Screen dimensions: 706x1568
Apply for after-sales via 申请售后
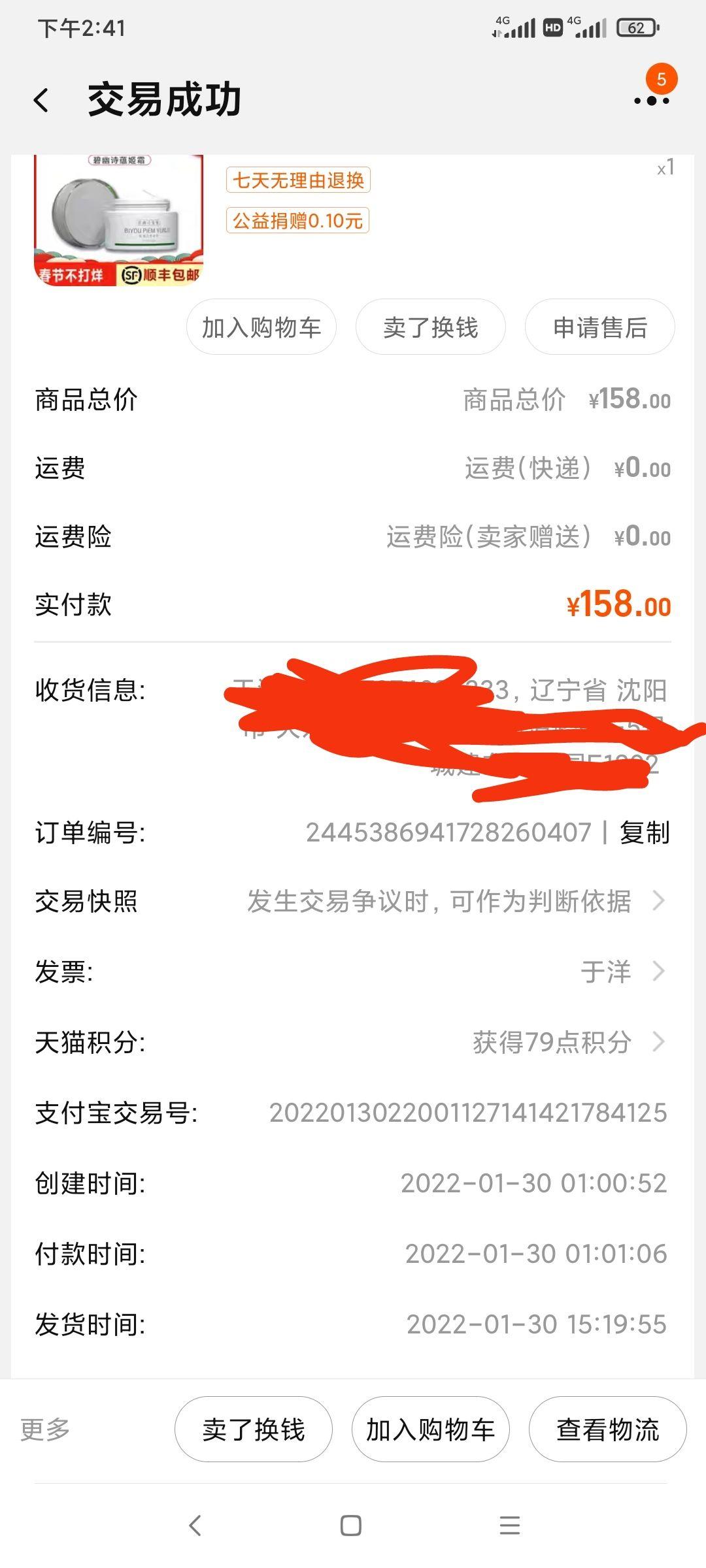pyautogui.click(x=600, y=327)
